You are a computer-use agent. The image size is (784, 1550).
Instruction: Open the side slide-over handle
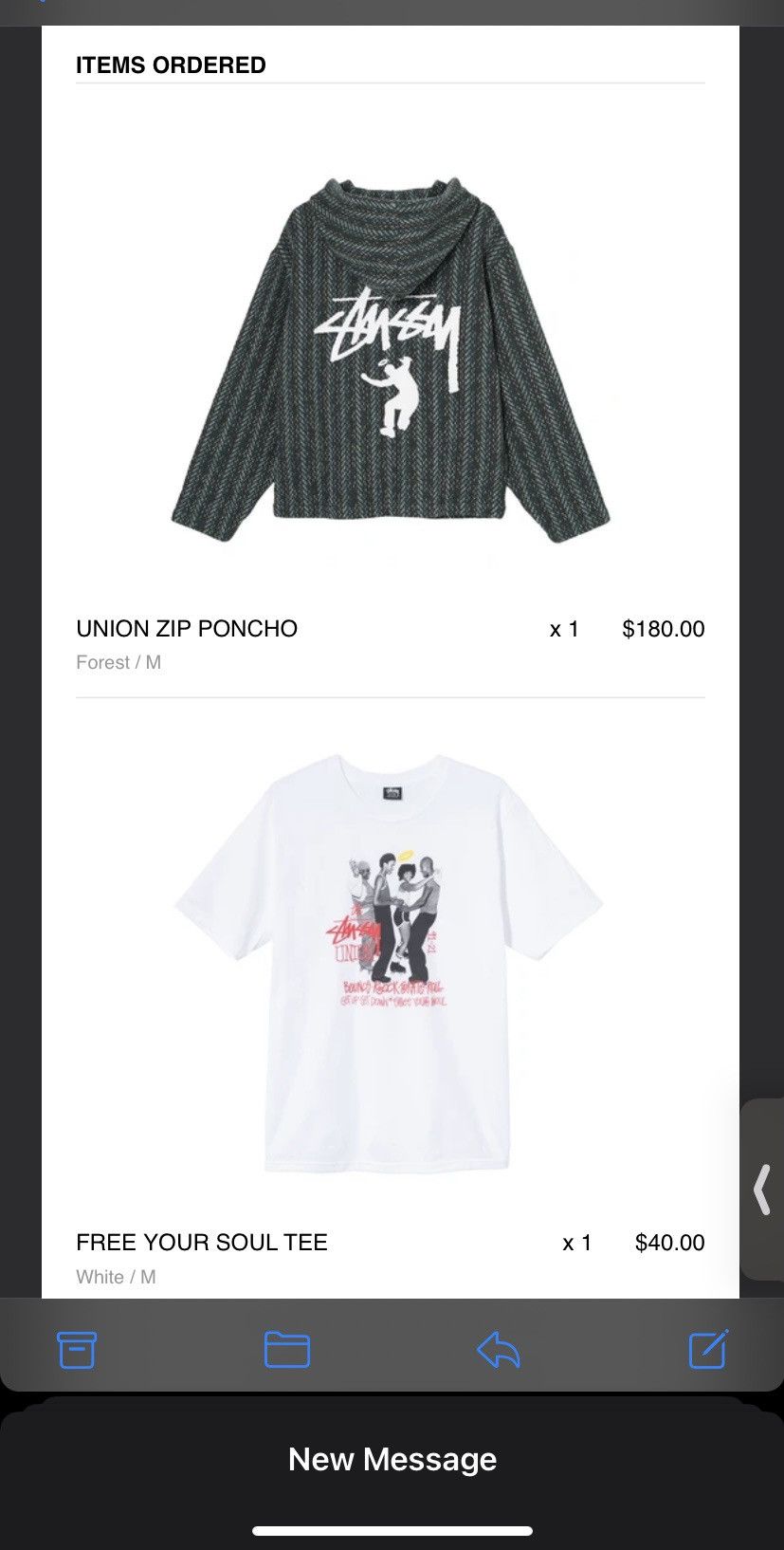(x=762, y=1190)
